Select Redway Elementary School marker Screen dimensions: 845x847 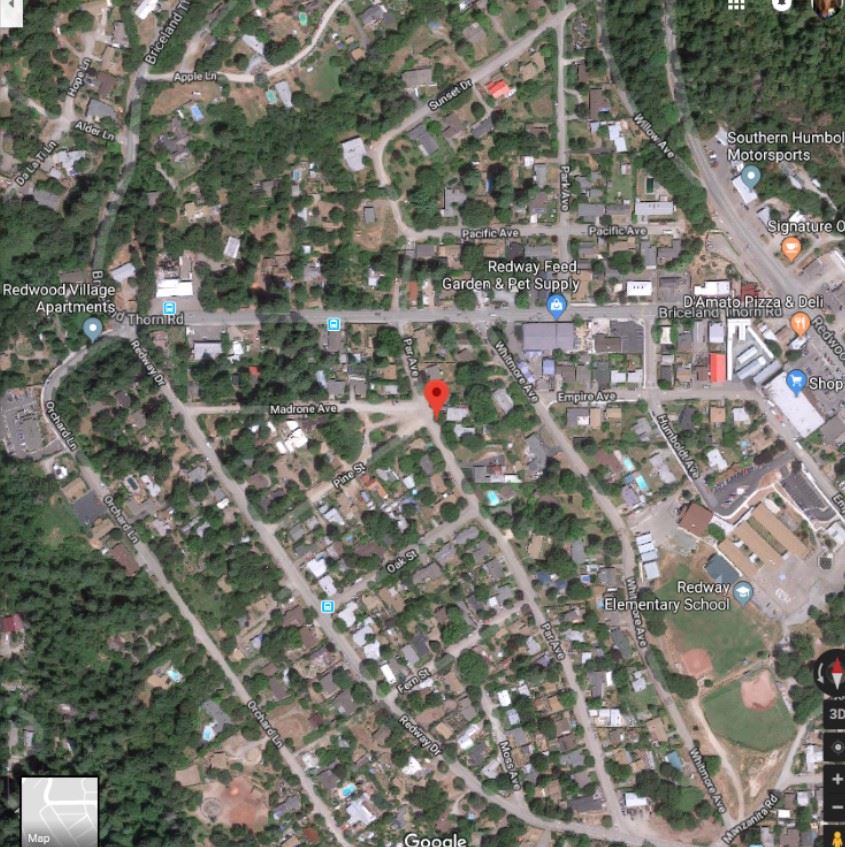coord(742,594)
